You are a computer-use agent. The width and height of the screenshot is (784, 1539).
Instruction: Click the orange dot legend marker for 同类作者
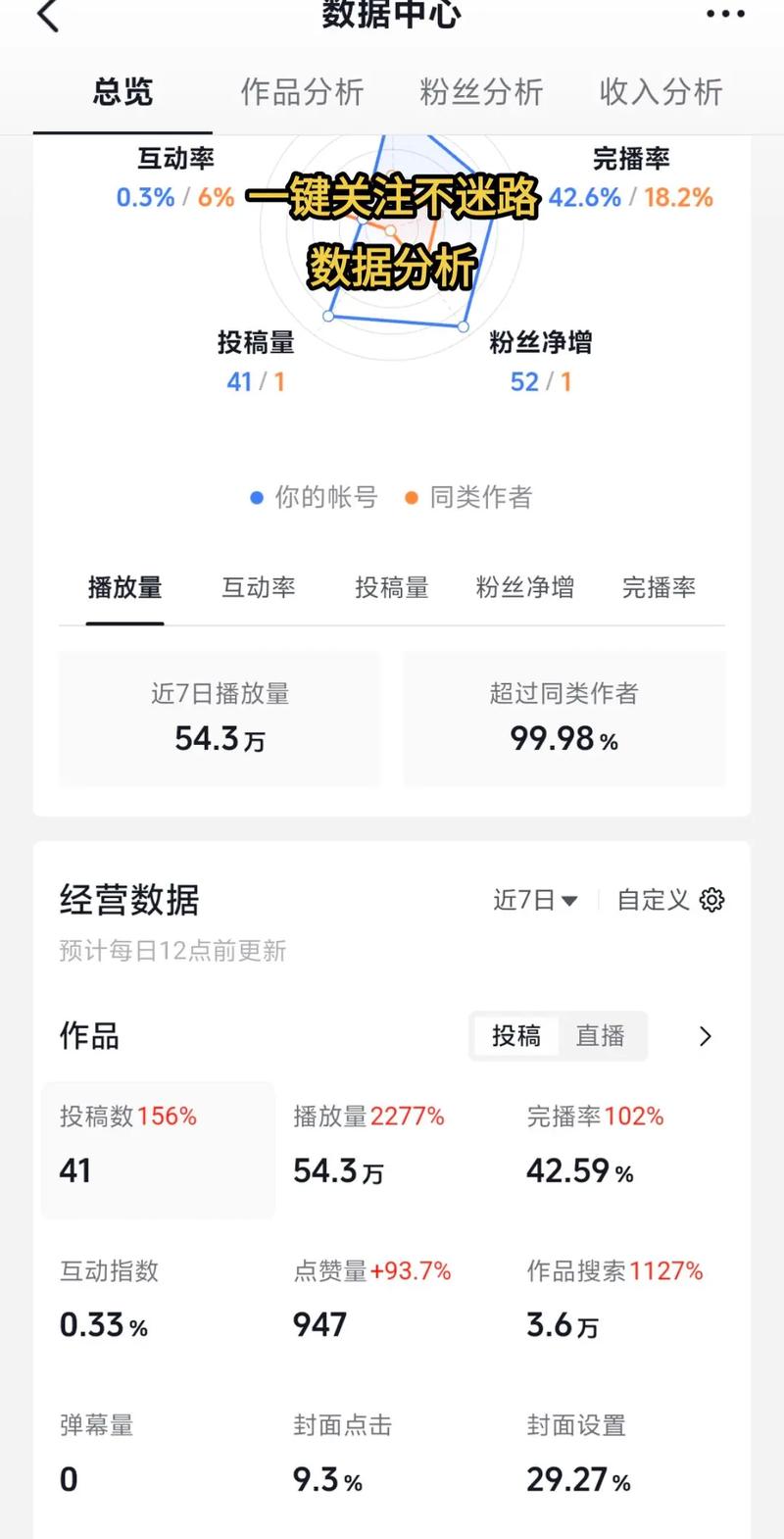click(411, 497)
